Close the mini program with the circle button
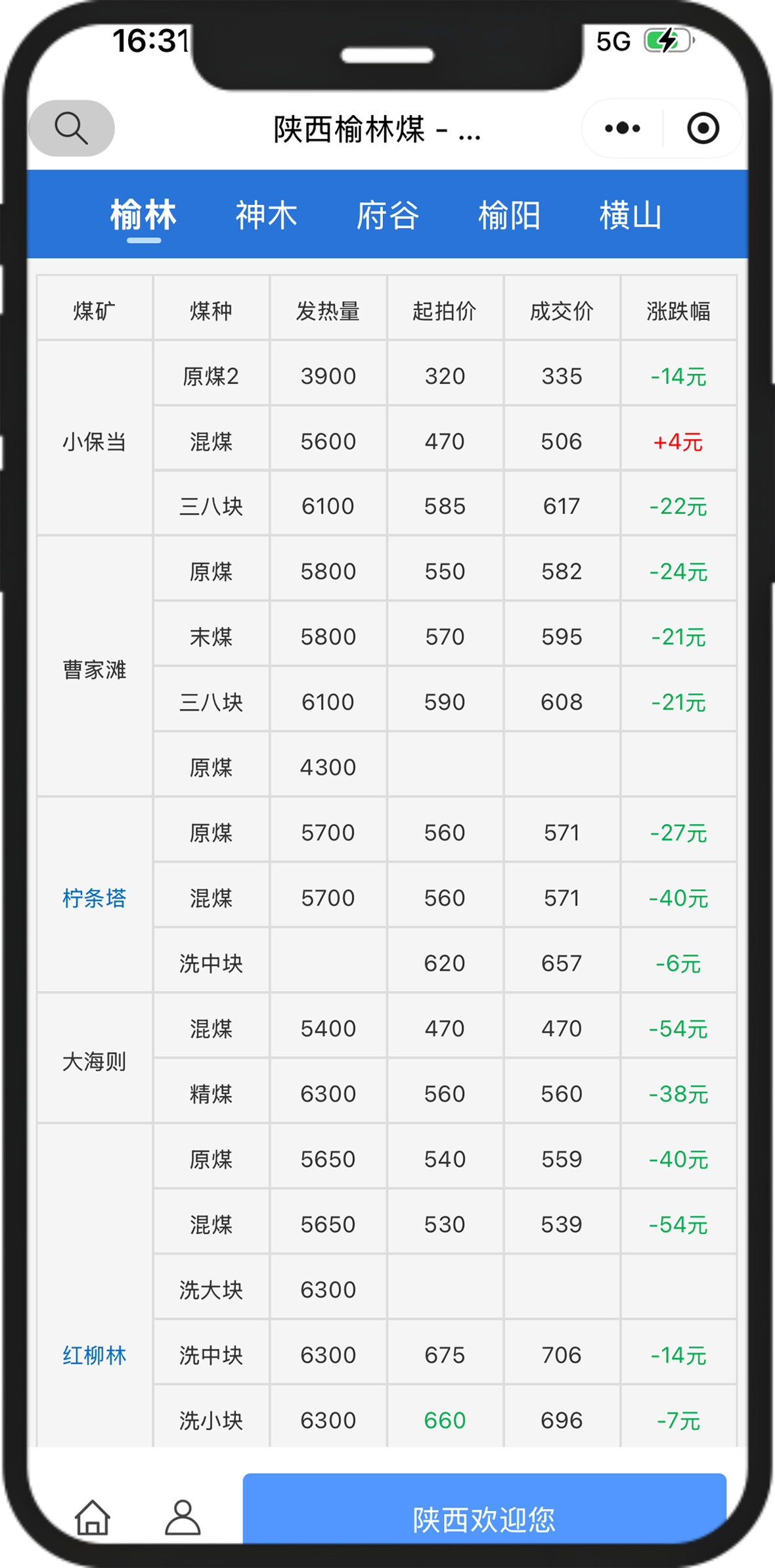775x1568 pixels. [703, 128]
